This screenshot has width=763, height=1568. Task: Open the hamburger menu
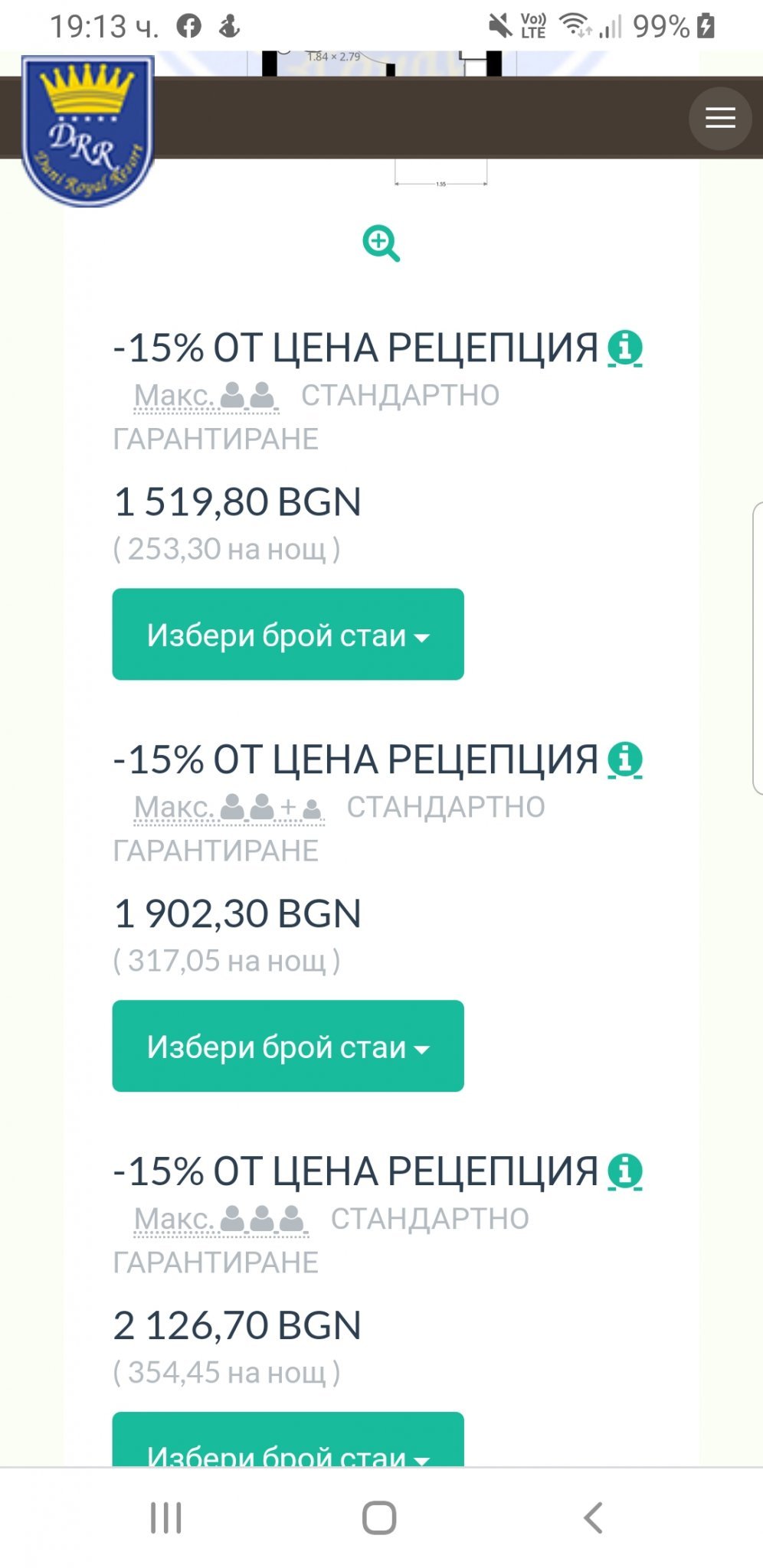(x=720, y=119)
